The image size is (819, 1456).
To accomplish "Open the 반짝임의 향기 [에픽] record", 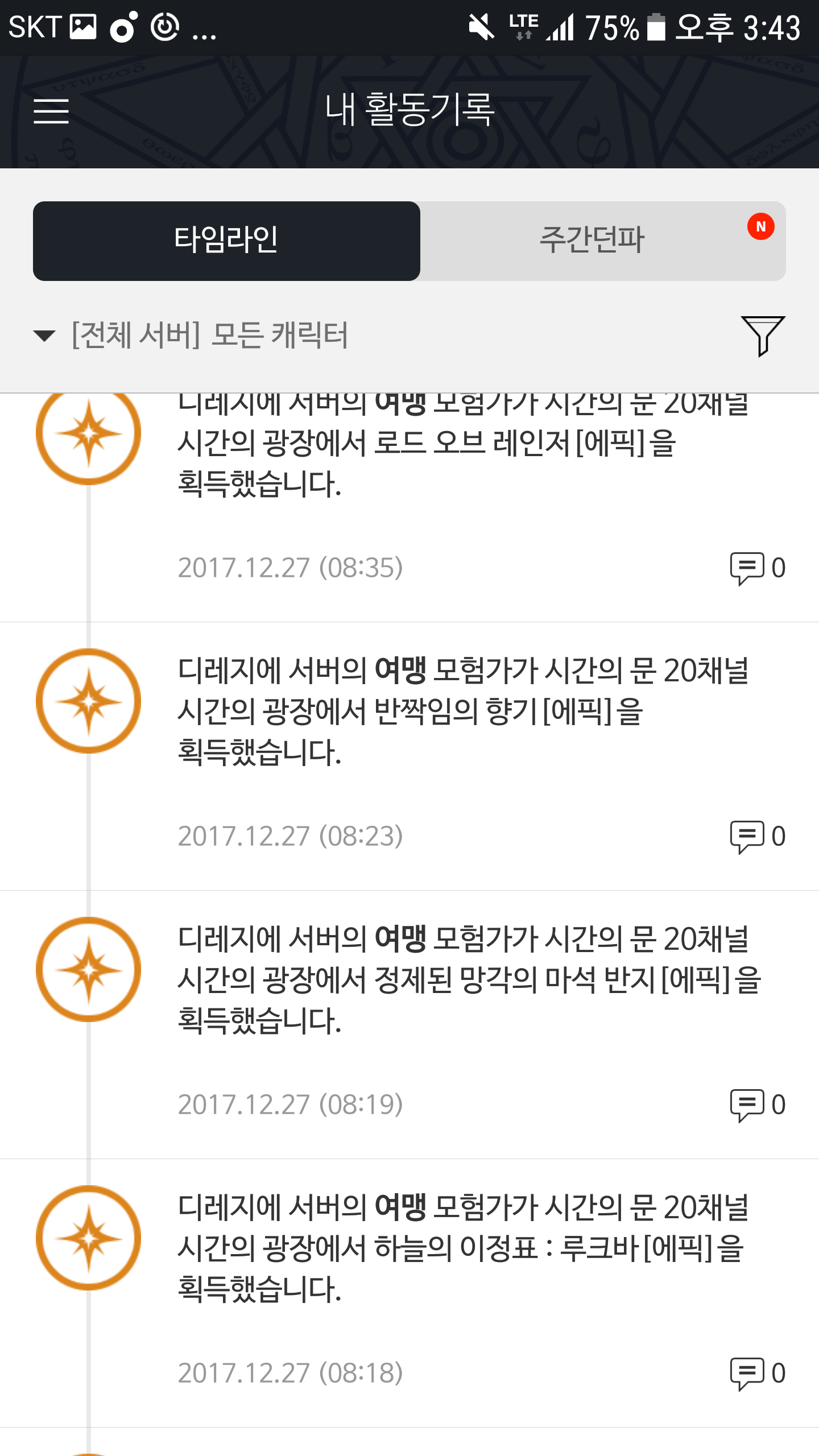I will tap(409, 756).
